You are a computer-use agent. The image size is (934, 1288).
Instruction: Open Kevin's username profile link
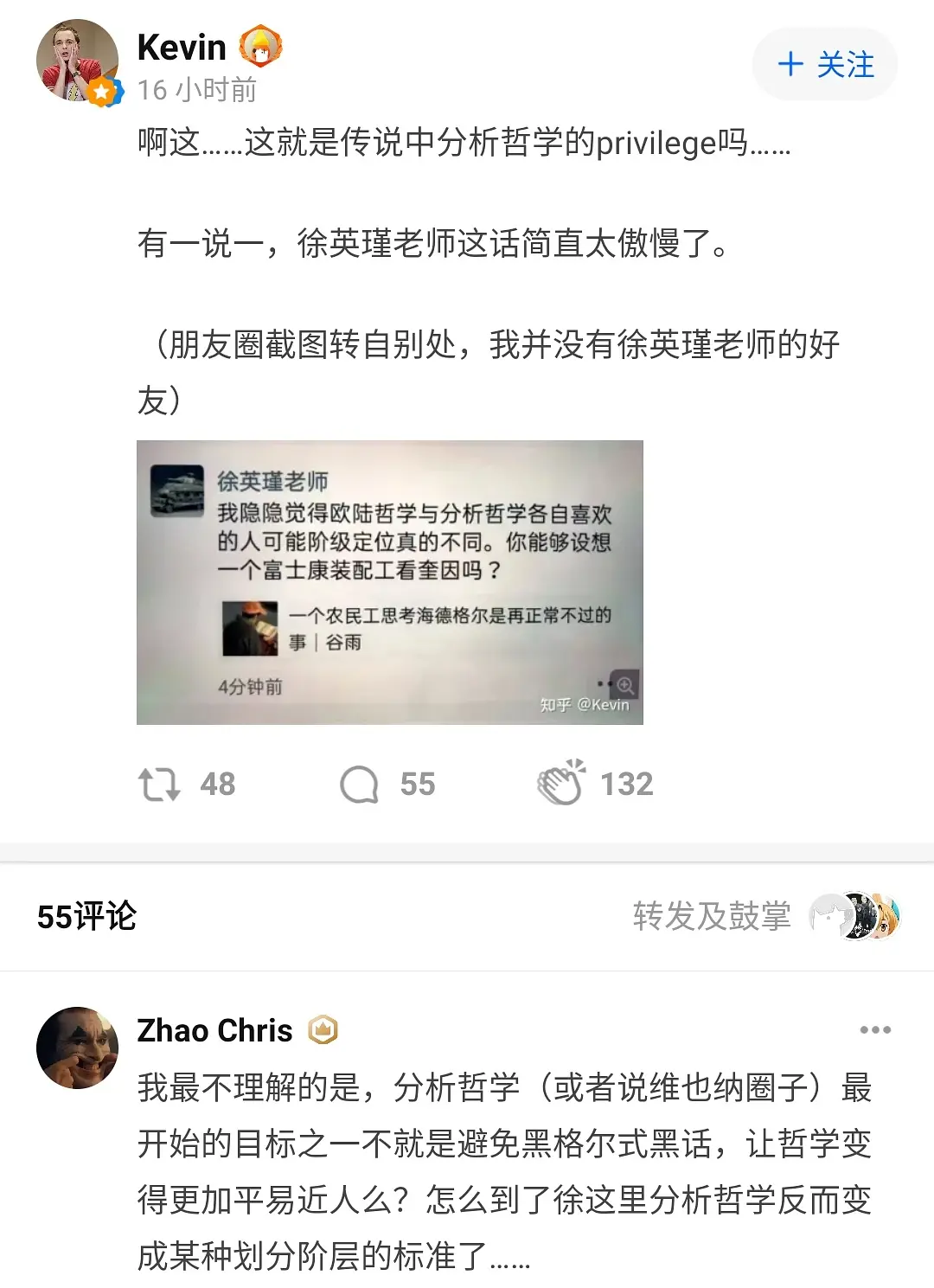pyautogui.click(x=182, y=48)
